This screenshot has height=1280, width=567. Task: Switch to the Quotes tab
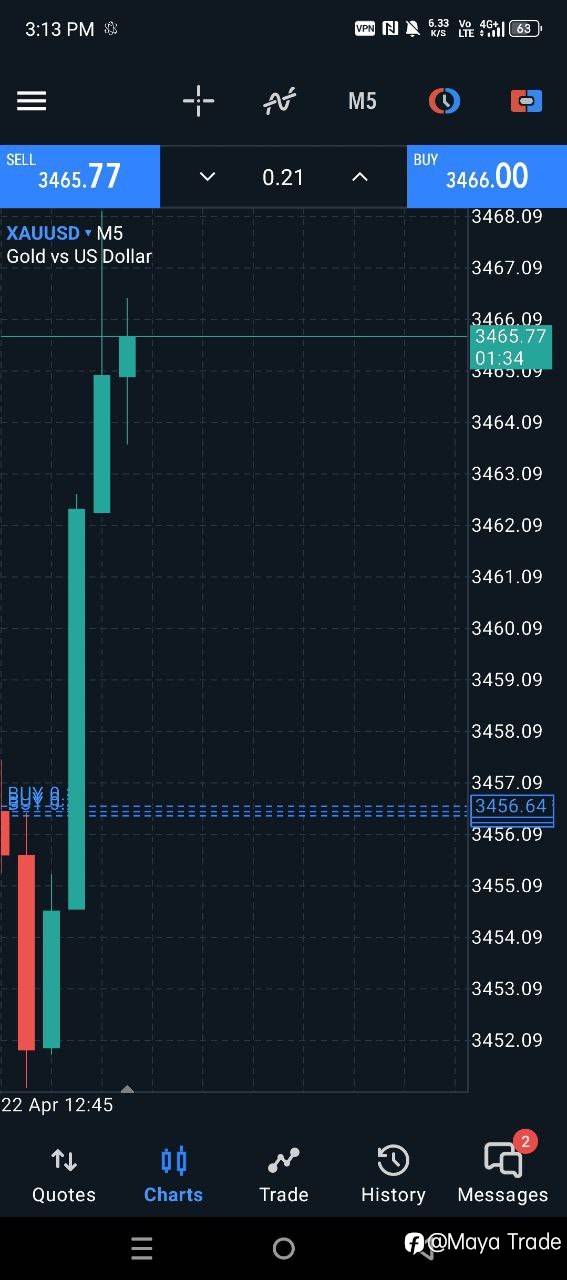click(64, 1175)
